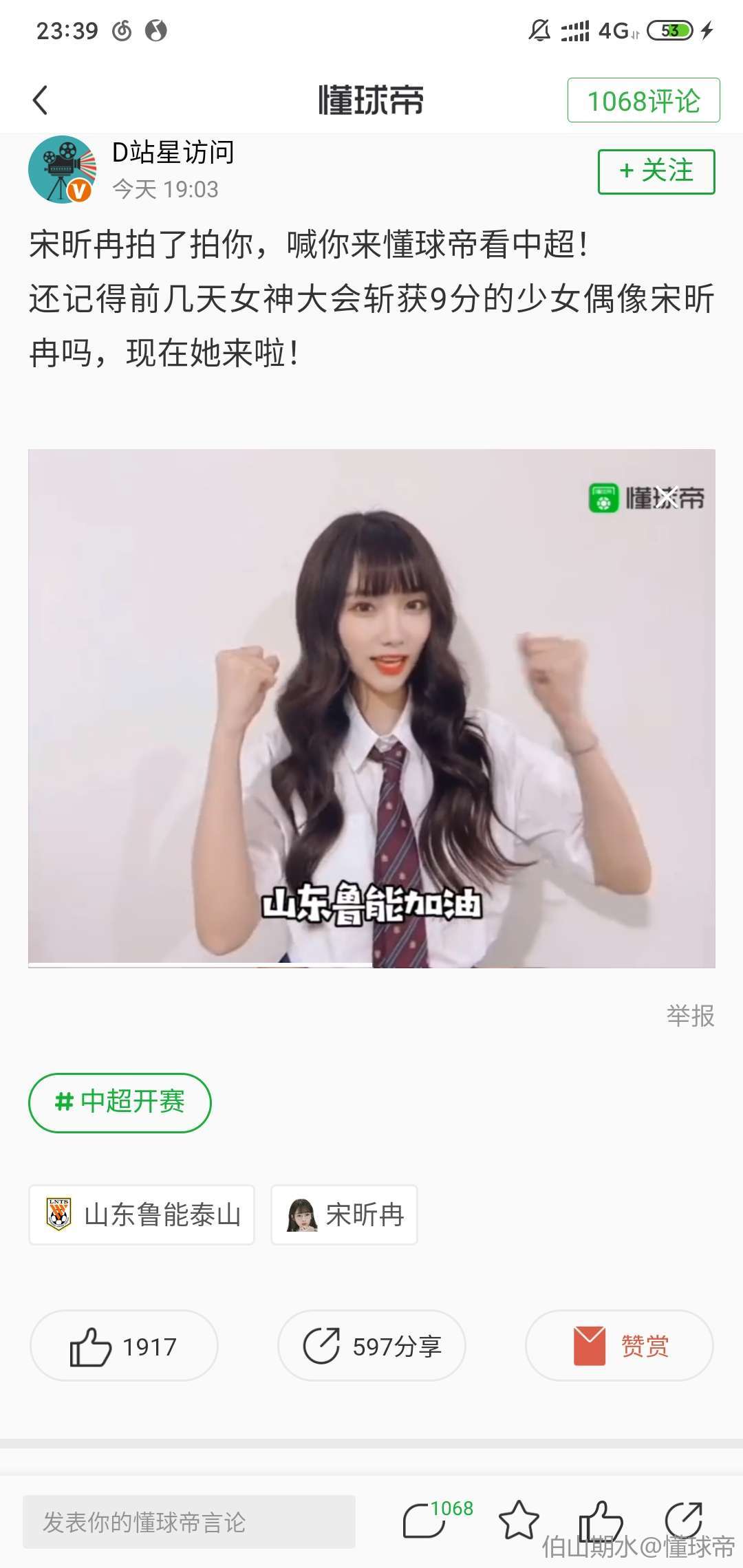Viewport: 743px width, 1568px height.
Task: Play the 山东鲁能加油 video
Action: tap(371, 708)
